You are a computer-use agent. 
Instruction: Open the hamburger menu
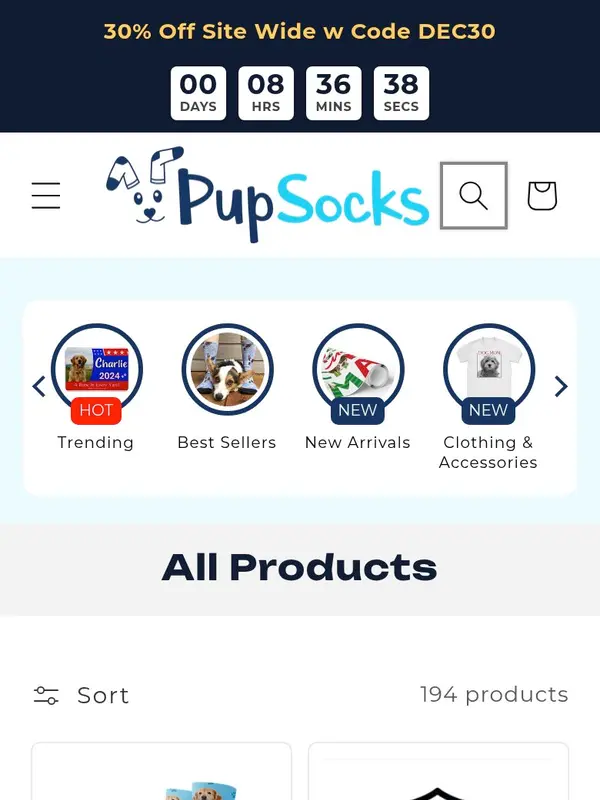coord(46,195)
